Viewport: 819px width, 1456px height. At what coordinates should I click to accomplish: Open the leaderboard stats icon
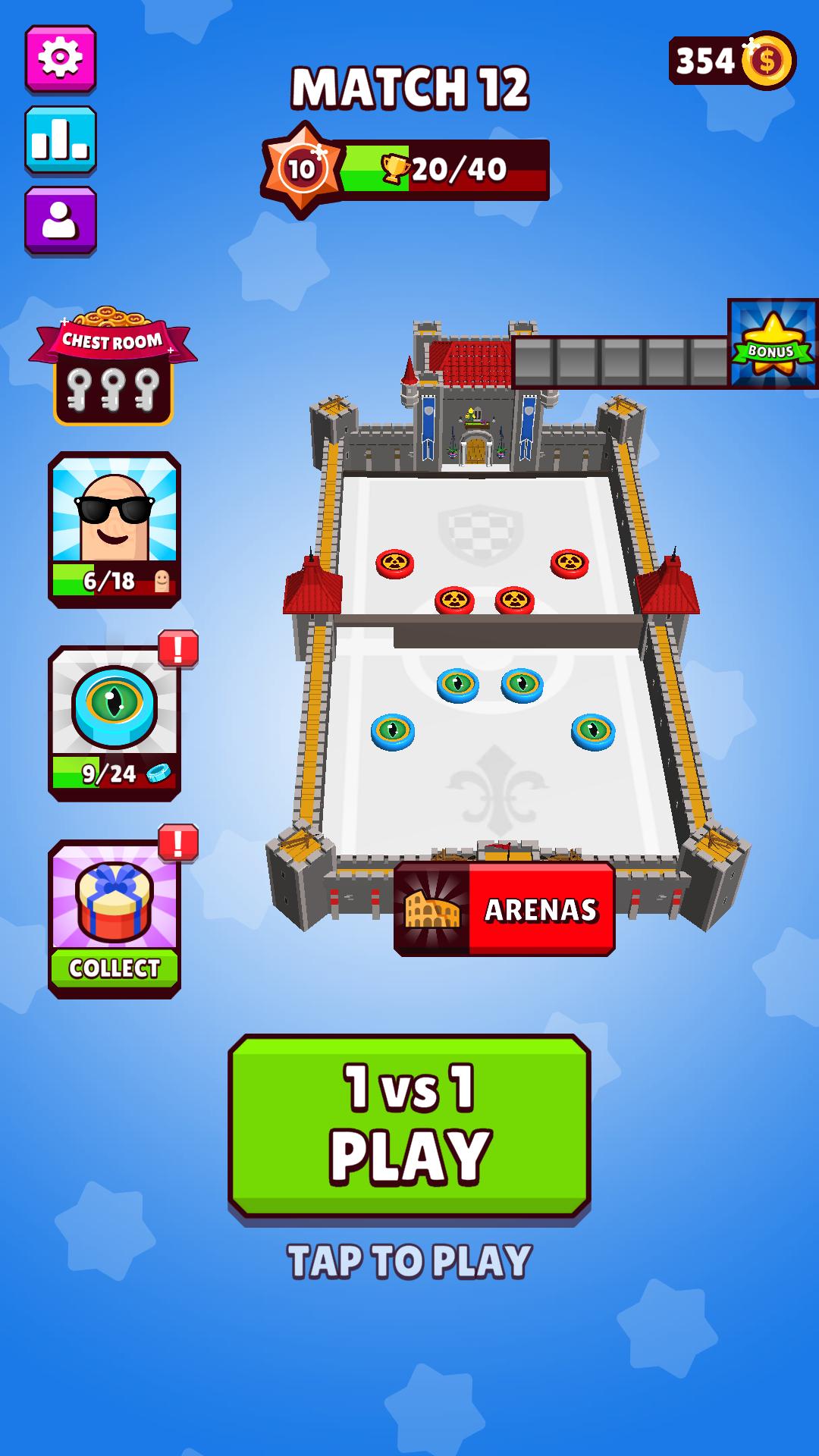click(61, 140)
